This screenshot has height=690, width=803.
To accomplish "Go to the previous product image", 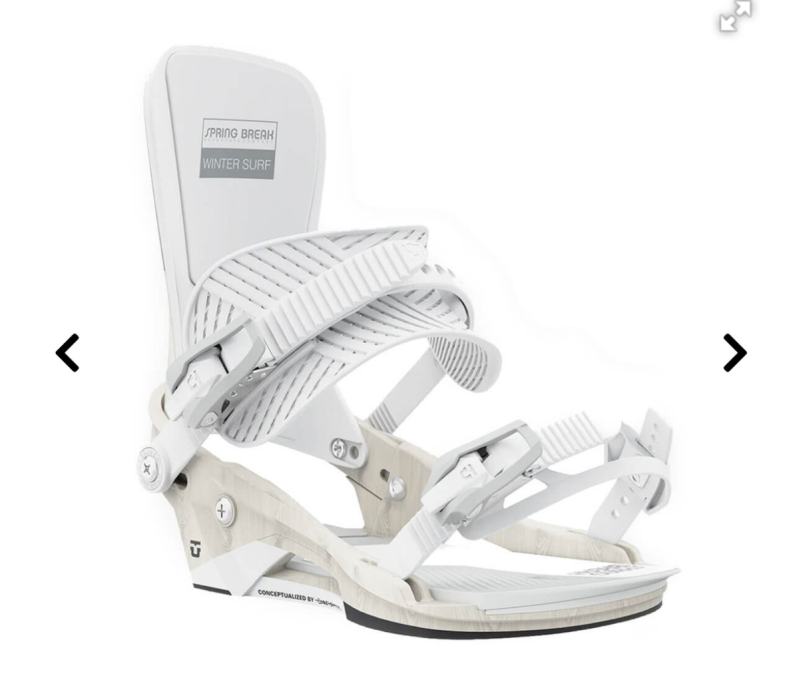I will [x=67, y=352].
